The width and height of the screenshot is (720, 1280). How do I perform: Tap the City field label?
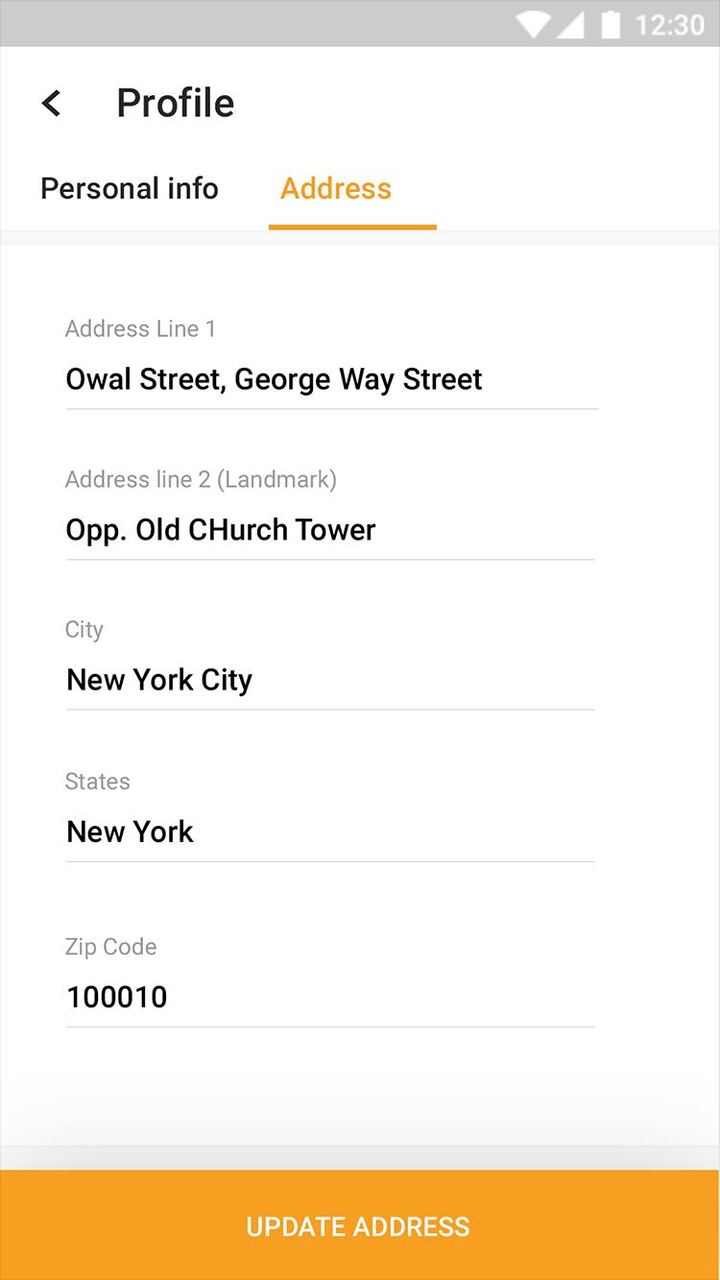83,629
